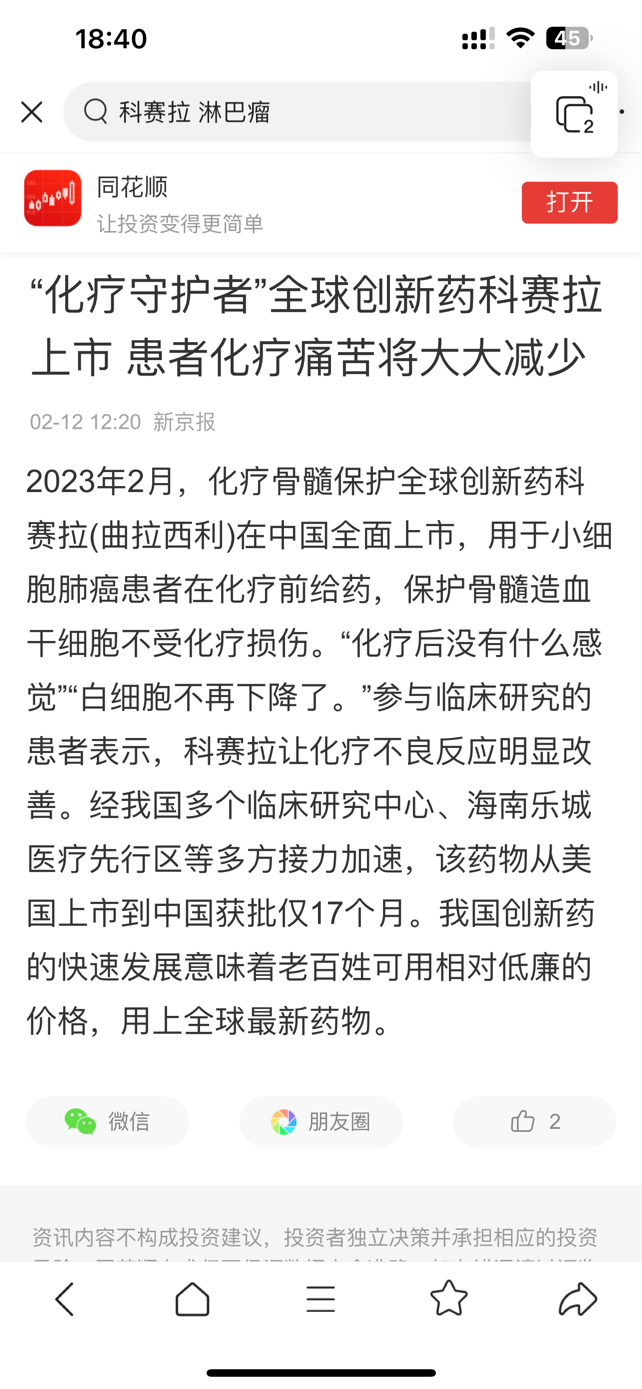Share this page via the arrow icon

click(577, 1299)
